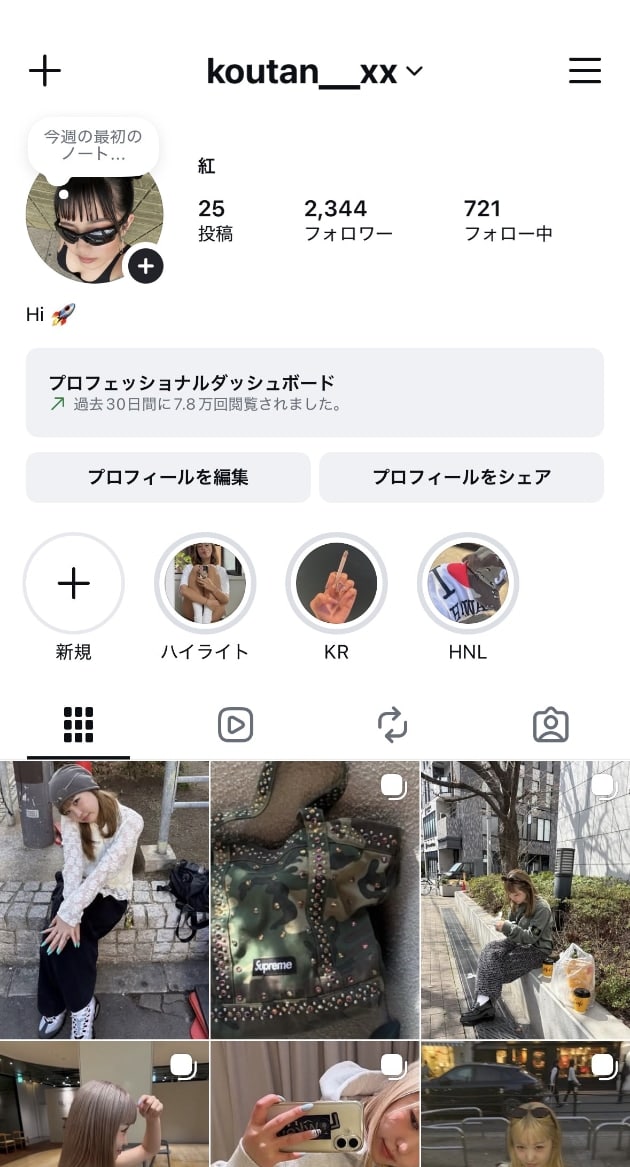Open the Supreme camo bag post

[314, 900]
